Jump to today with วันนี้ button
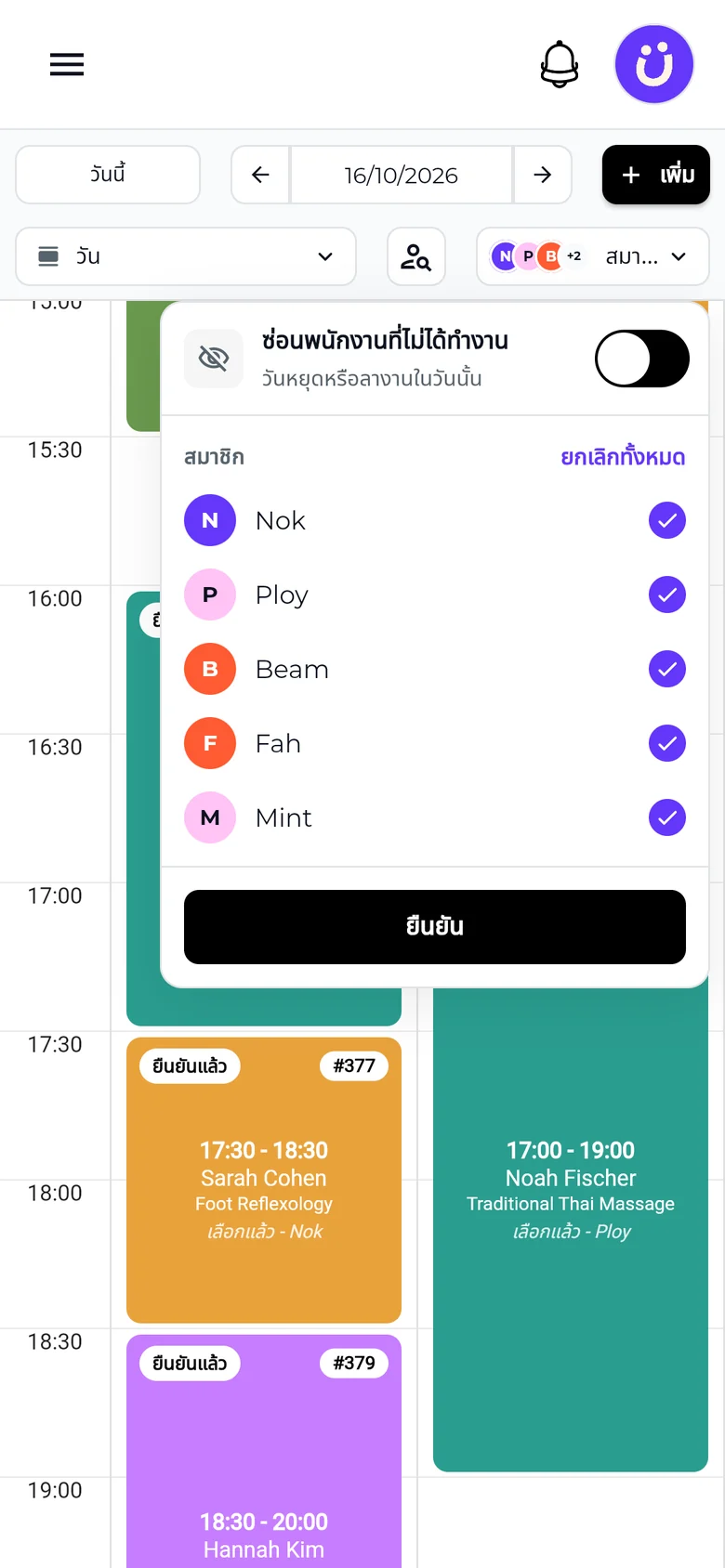Viewport: 725px width, 1568px height. (108, 175)
